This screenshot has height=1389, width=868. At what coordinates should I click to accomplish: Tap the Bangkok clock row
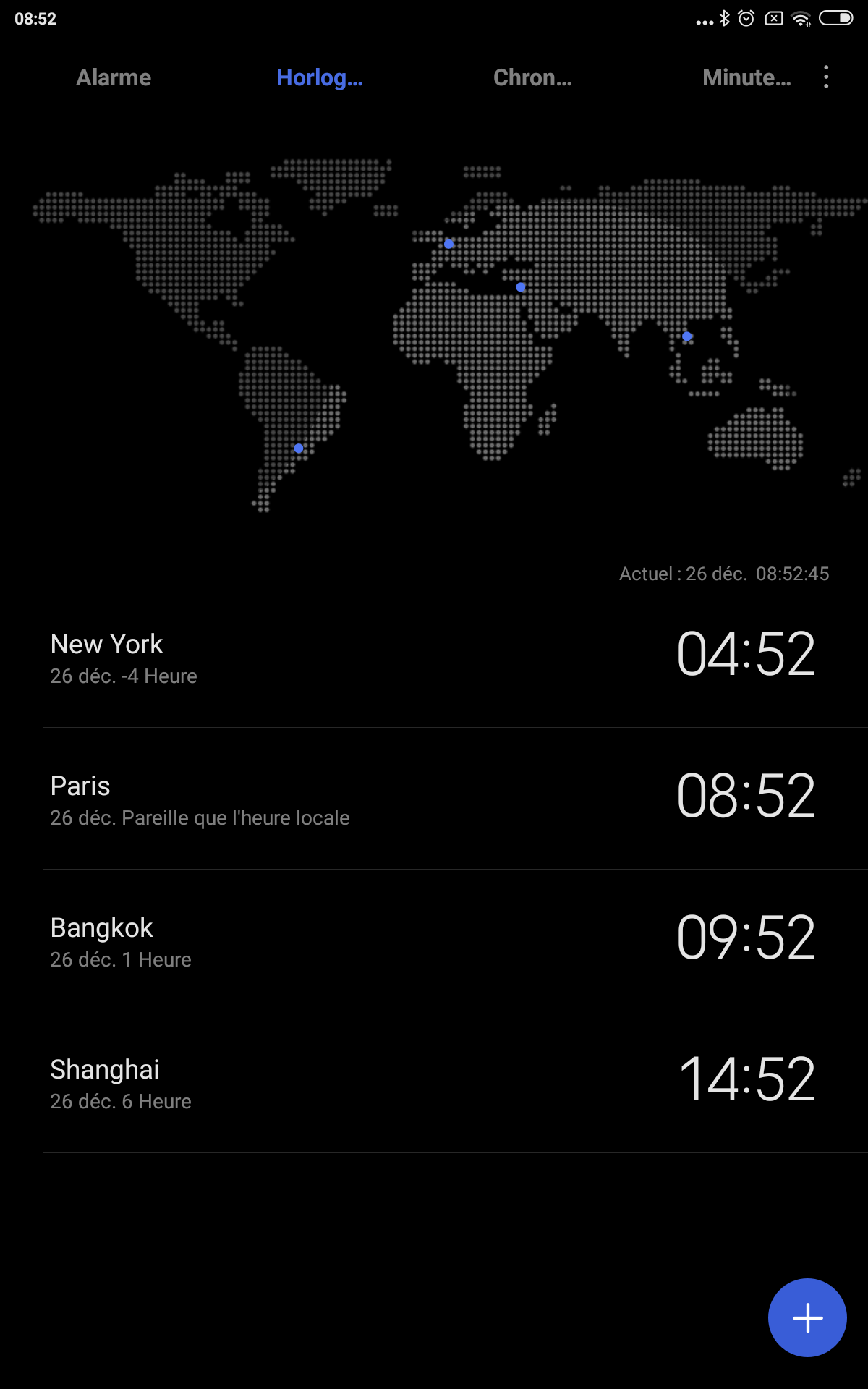(x=434, y=940)
